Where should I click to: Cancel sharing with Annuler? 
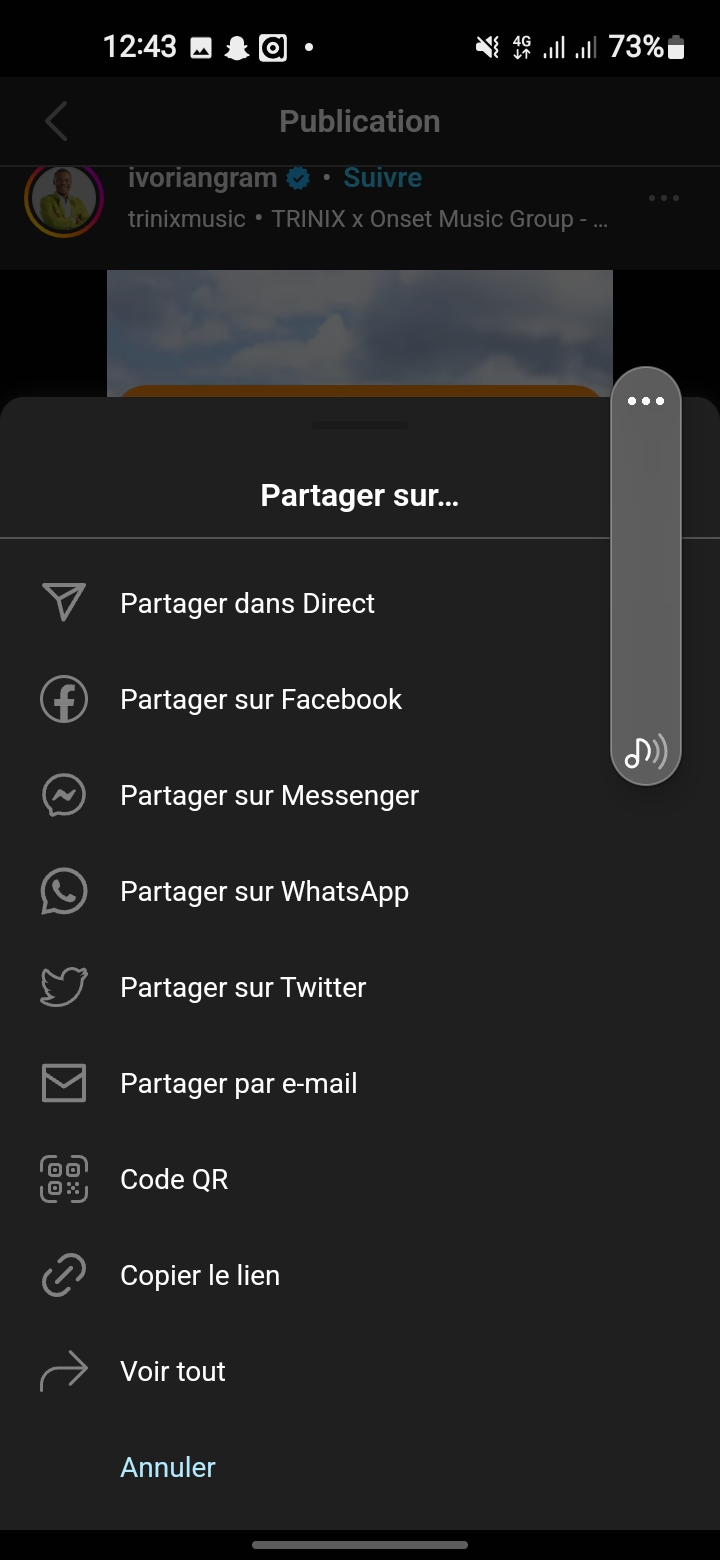[x=168, y=1467]
